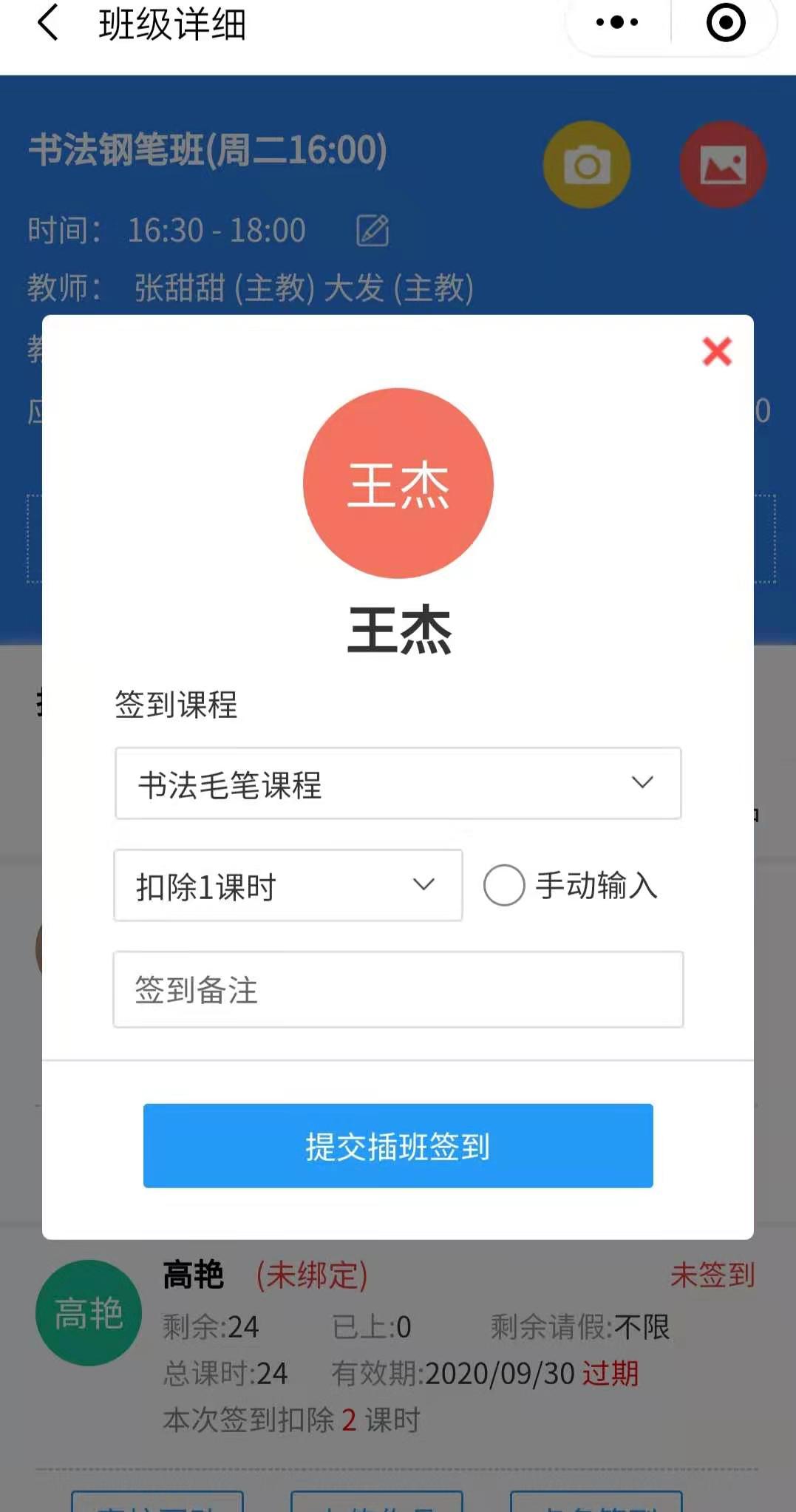Viewport: 796px width, 1512px height.
Task: Tap the 签到备注 note field
Action: coord(398,989)
